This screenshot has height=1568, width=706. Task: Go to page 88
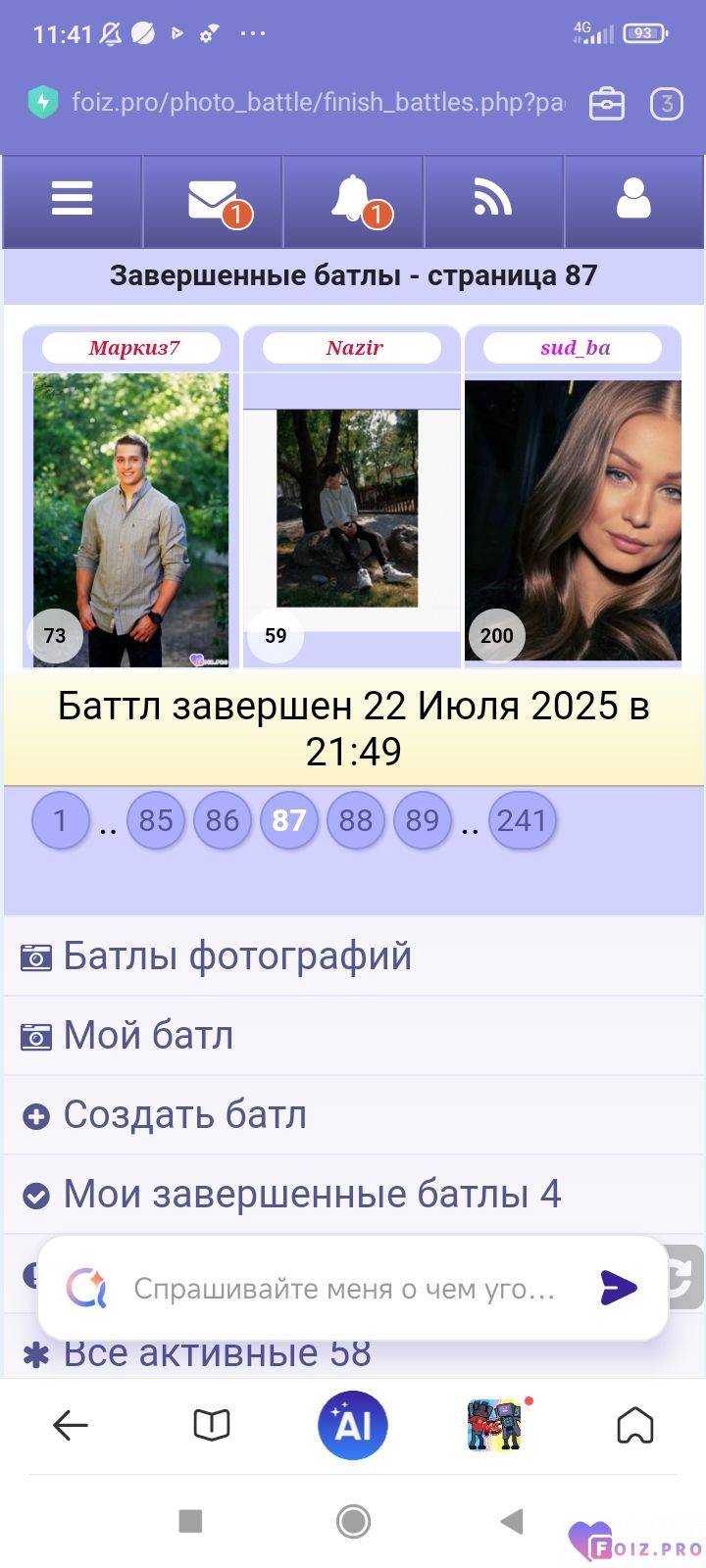356,820
